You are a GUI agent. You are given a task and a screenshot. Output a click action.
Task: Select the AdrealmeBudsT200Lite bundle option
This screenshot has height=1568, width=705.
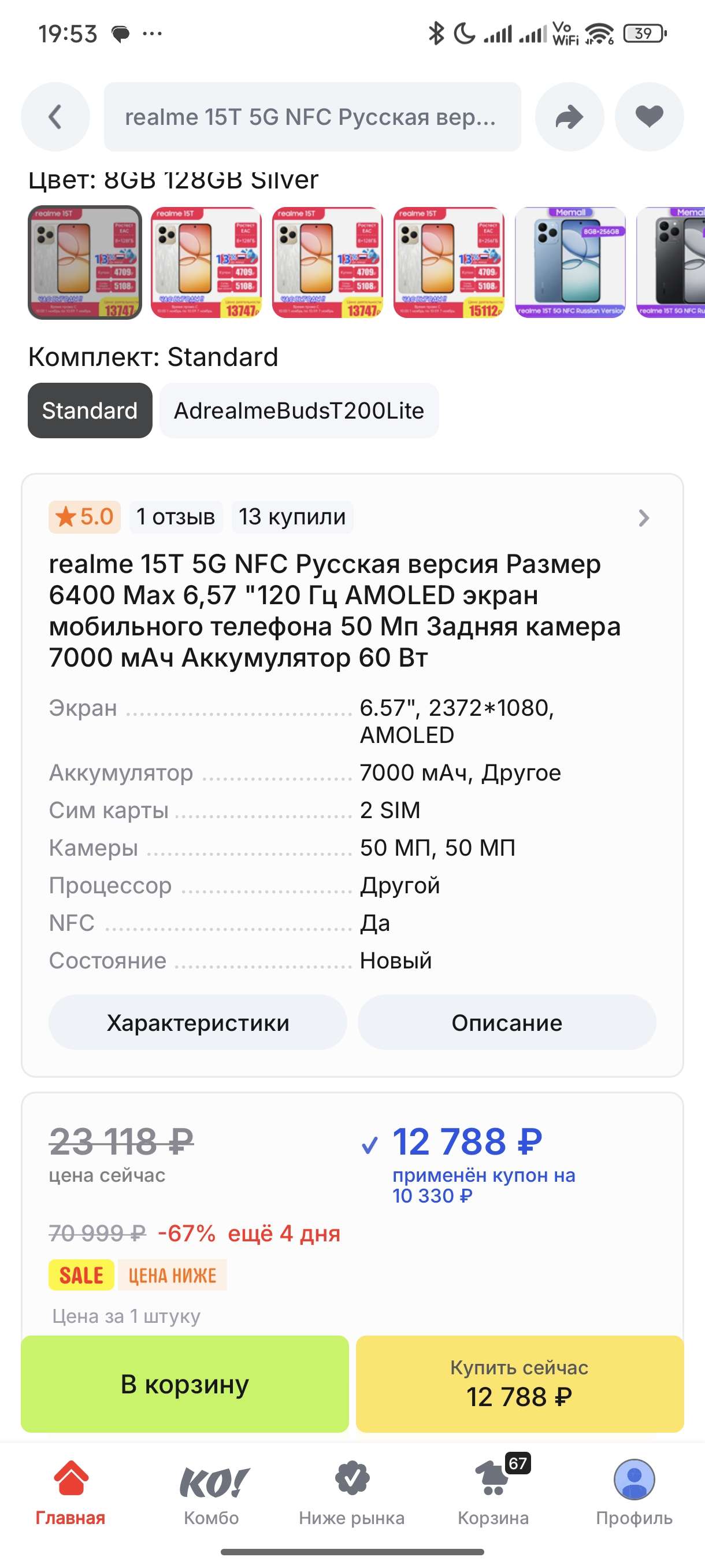299,411
